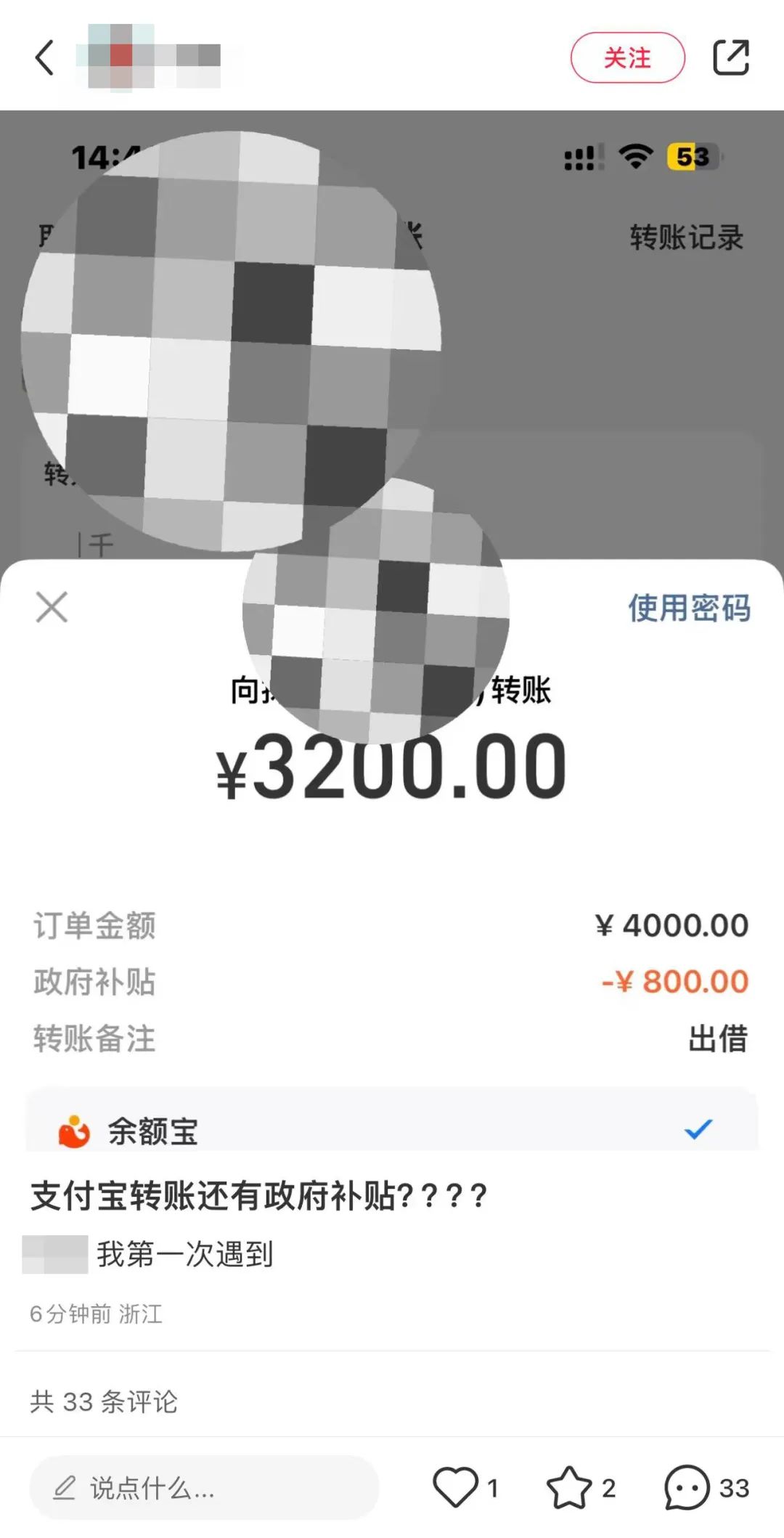The image size is (784, 1538).
Task: Open the 33 comments via the bubble icon
Action: [x=687, y=1487]
